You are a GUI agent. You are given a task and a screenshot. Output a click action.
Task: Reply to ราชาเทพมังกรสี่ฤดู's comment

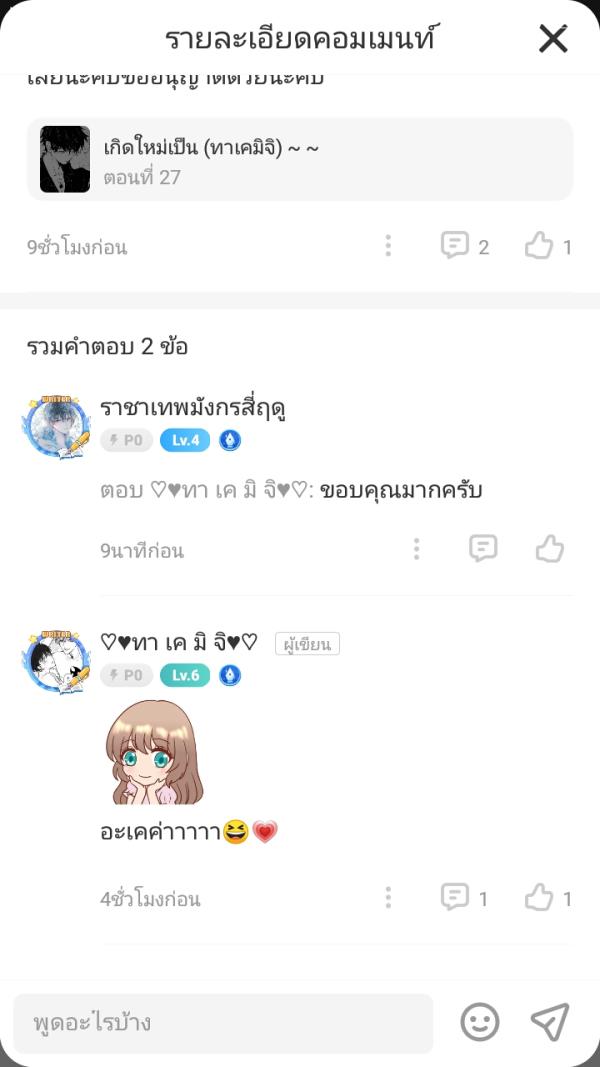coord(483,548)
